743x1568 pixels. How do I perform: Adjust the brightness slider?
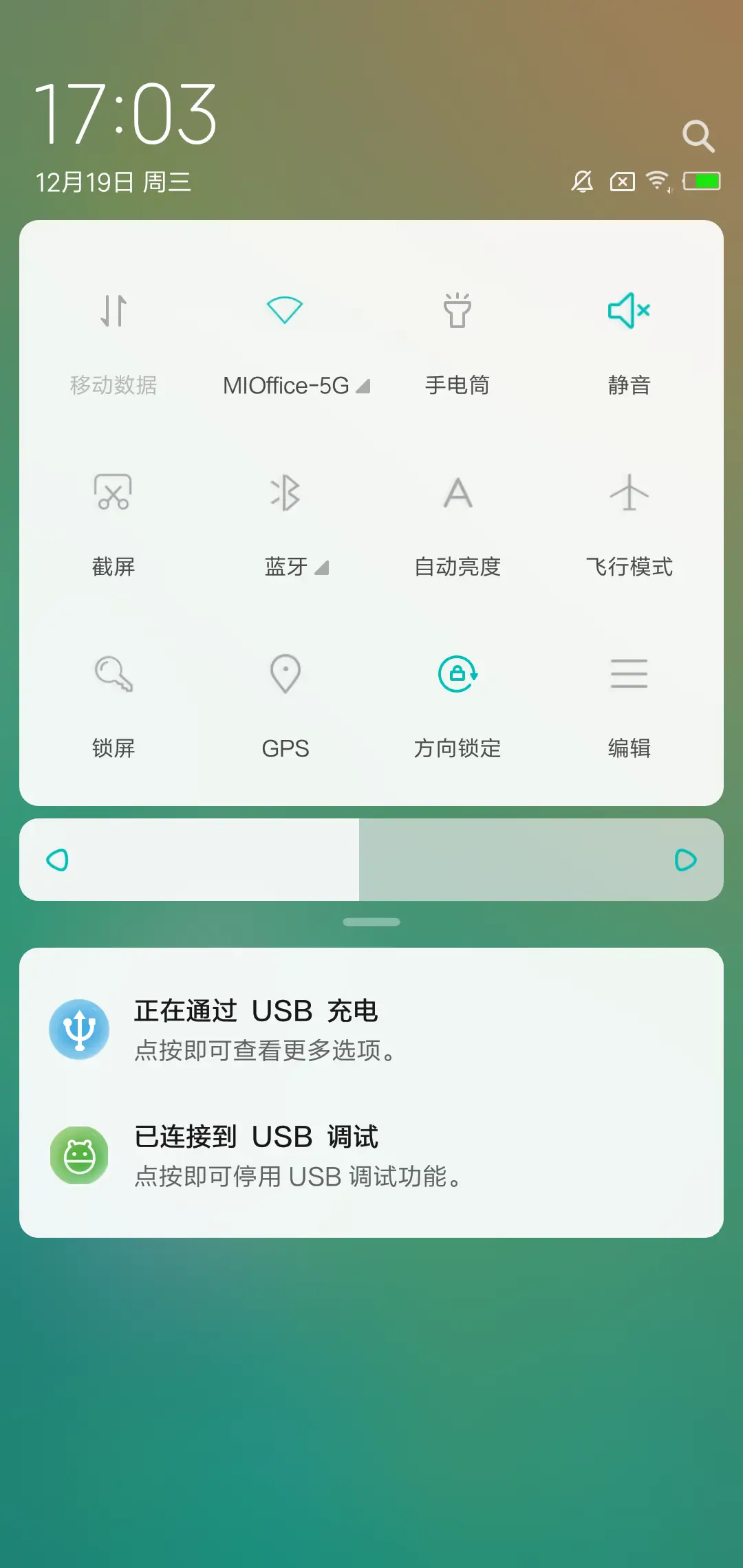point(371,860)
